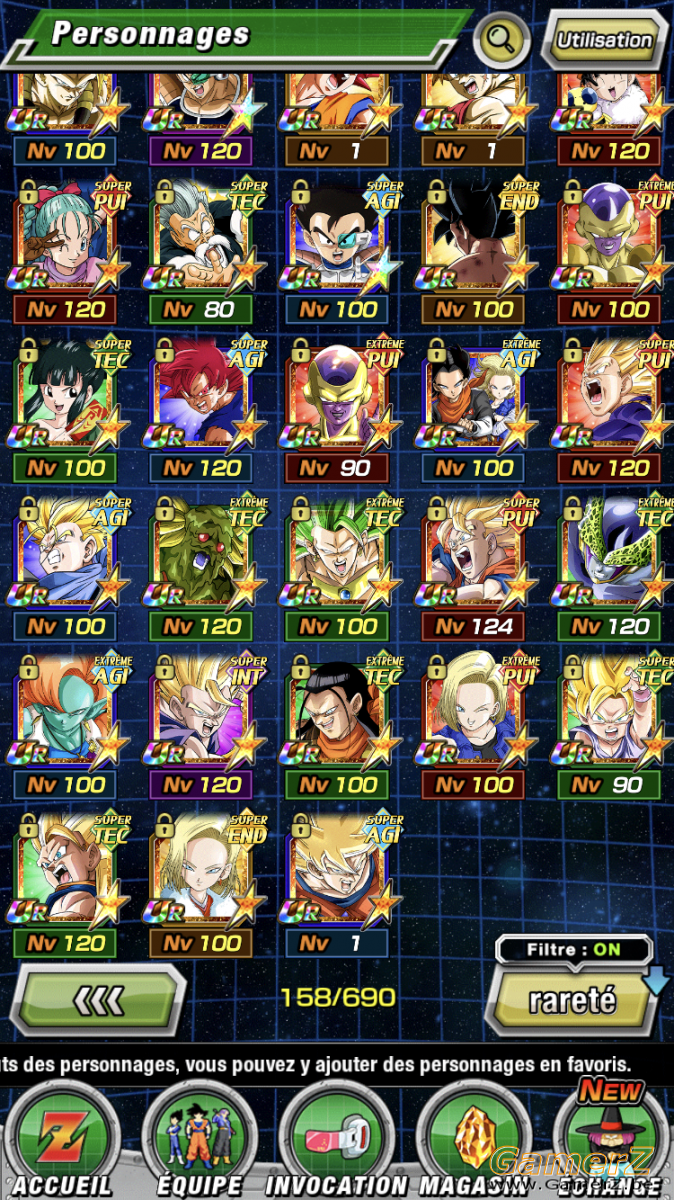This screenshot has height=1200, width=674.
Task: Open the rareté sort filter
Action: (573, 1001)
